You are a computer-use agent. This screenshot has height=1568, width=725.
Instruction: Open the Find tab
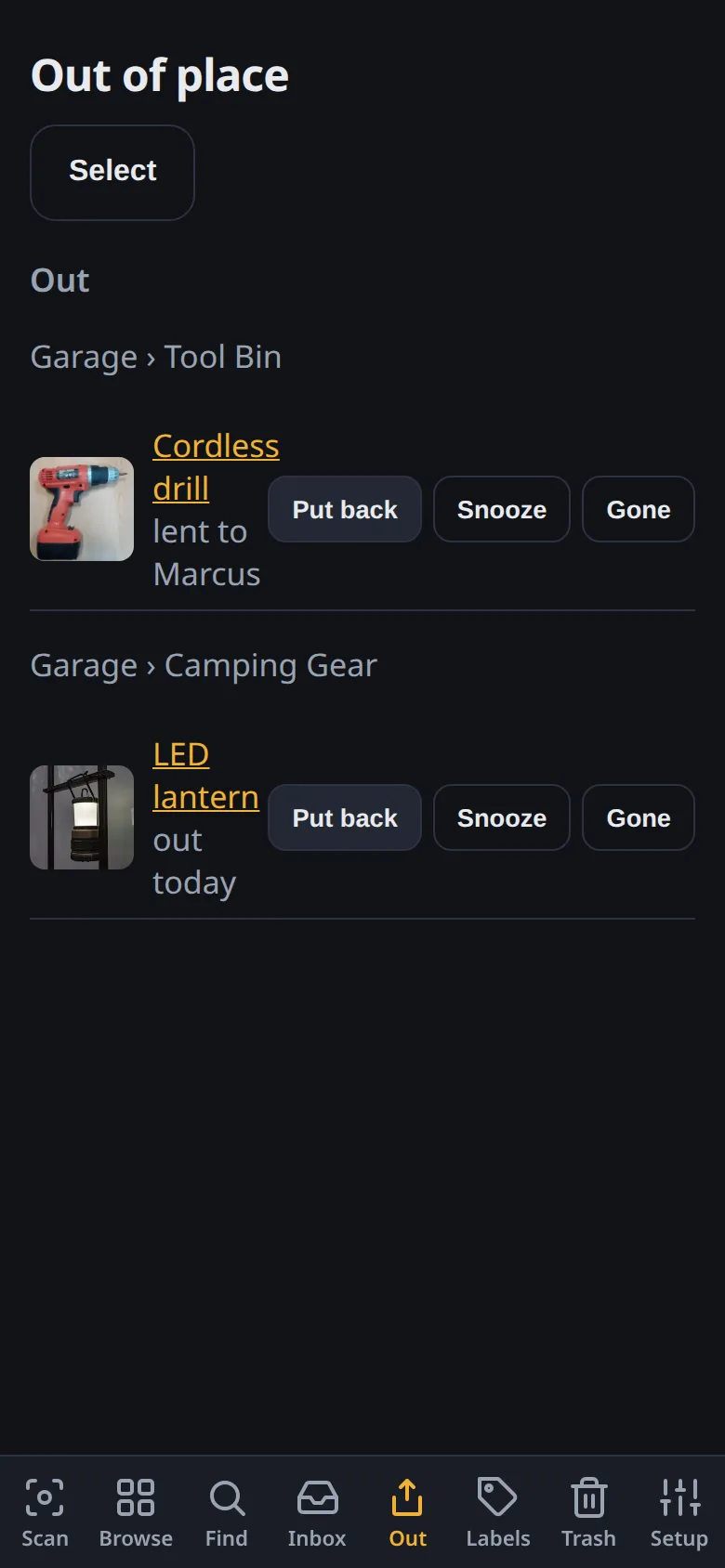[x=227, y=1512]
